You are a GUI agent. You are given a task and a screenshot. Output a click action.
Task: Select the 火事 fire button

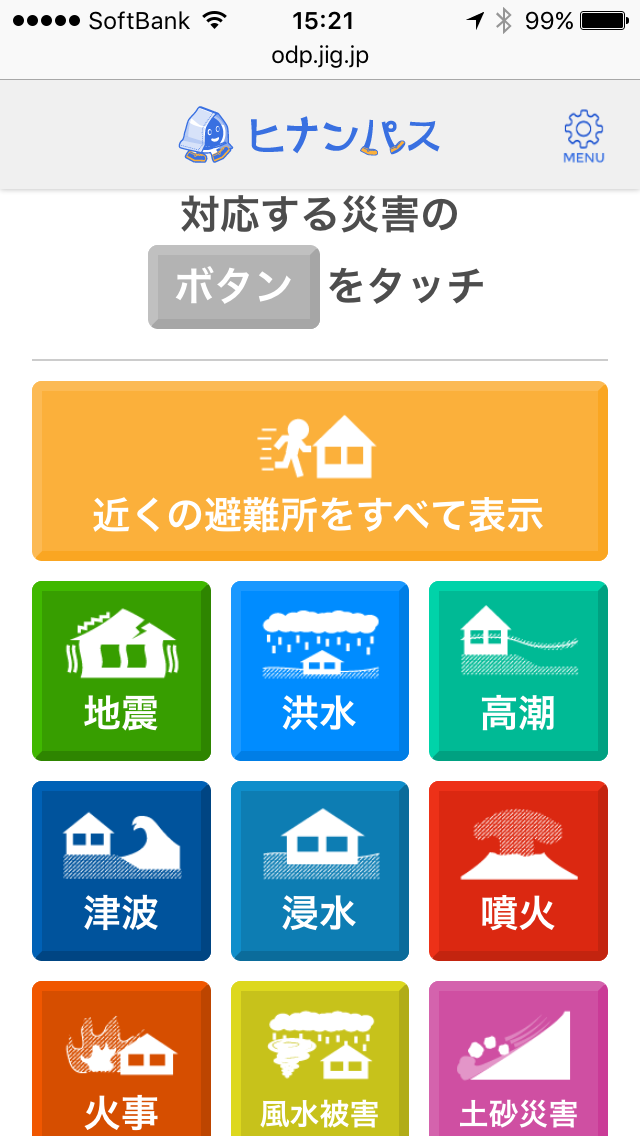tap(121, 1058)
